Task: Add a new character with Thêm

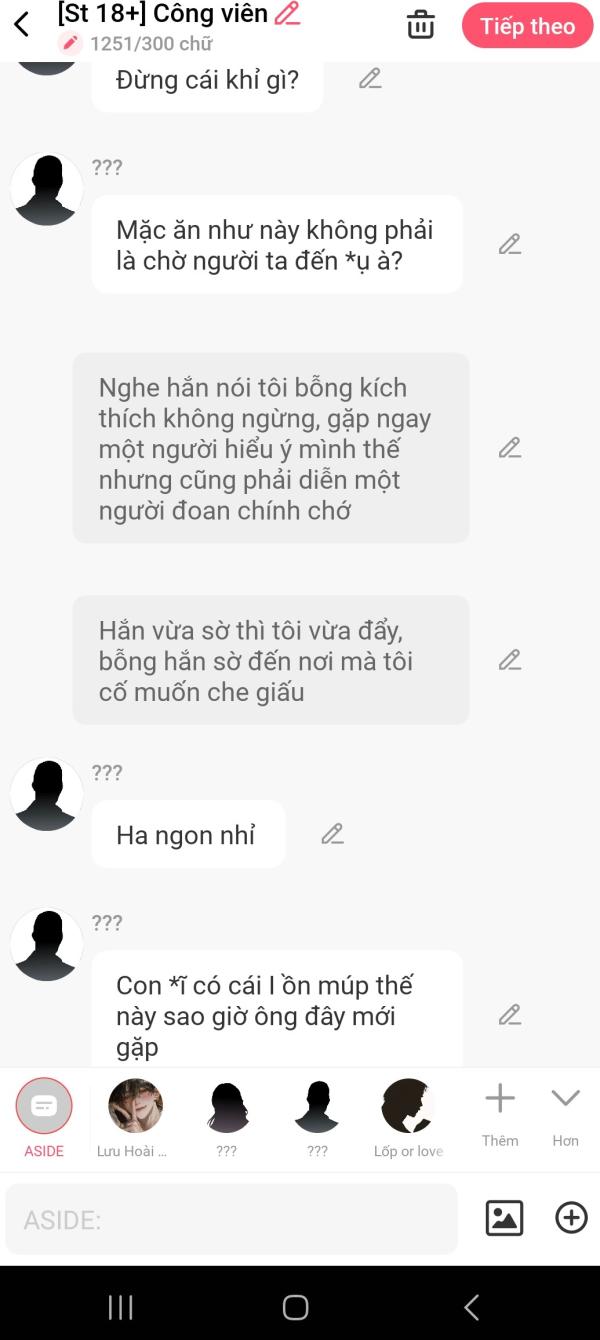Action: tap(500, 1114)
